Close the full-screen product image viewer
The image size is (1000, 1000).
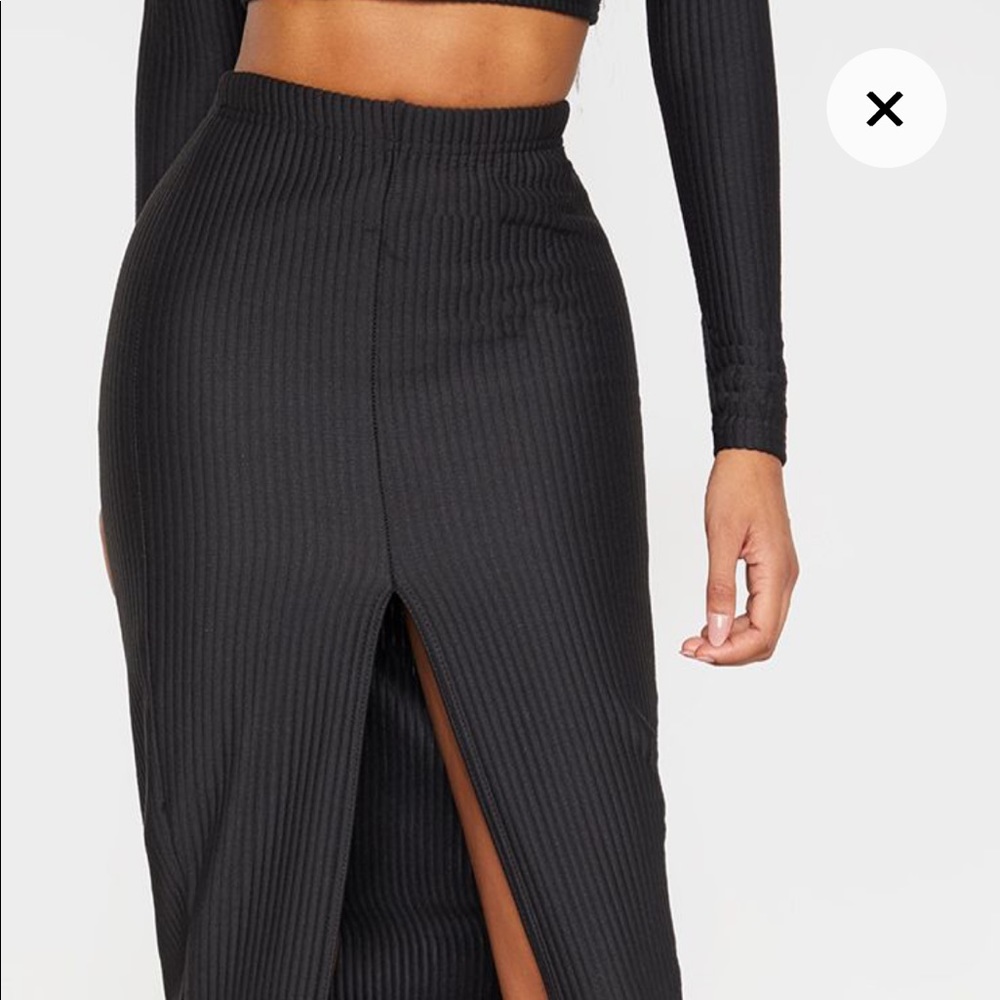tap(885, 108)
